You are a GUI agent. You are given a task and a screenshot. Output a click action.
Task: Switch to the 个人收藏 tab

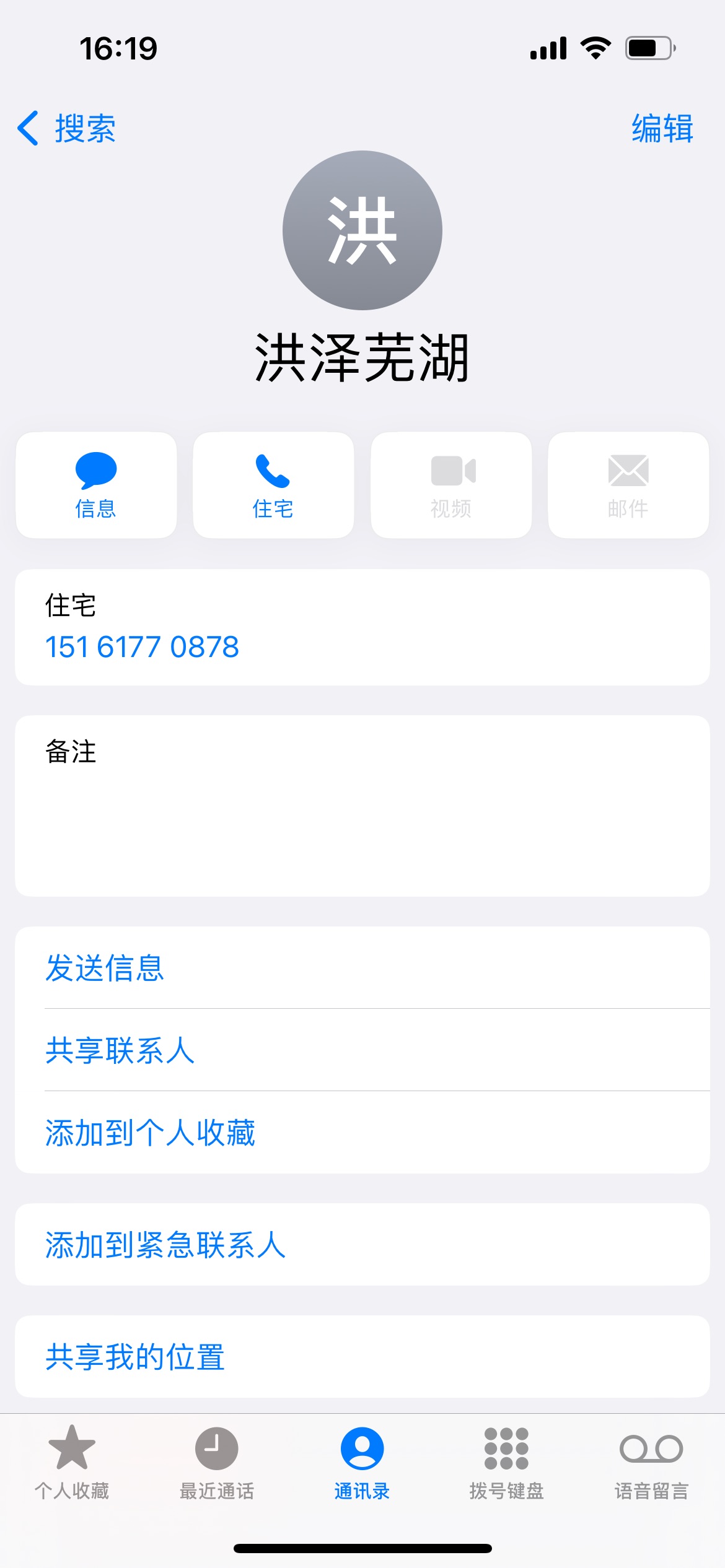pyautogui.click(x=72, y=1463)
